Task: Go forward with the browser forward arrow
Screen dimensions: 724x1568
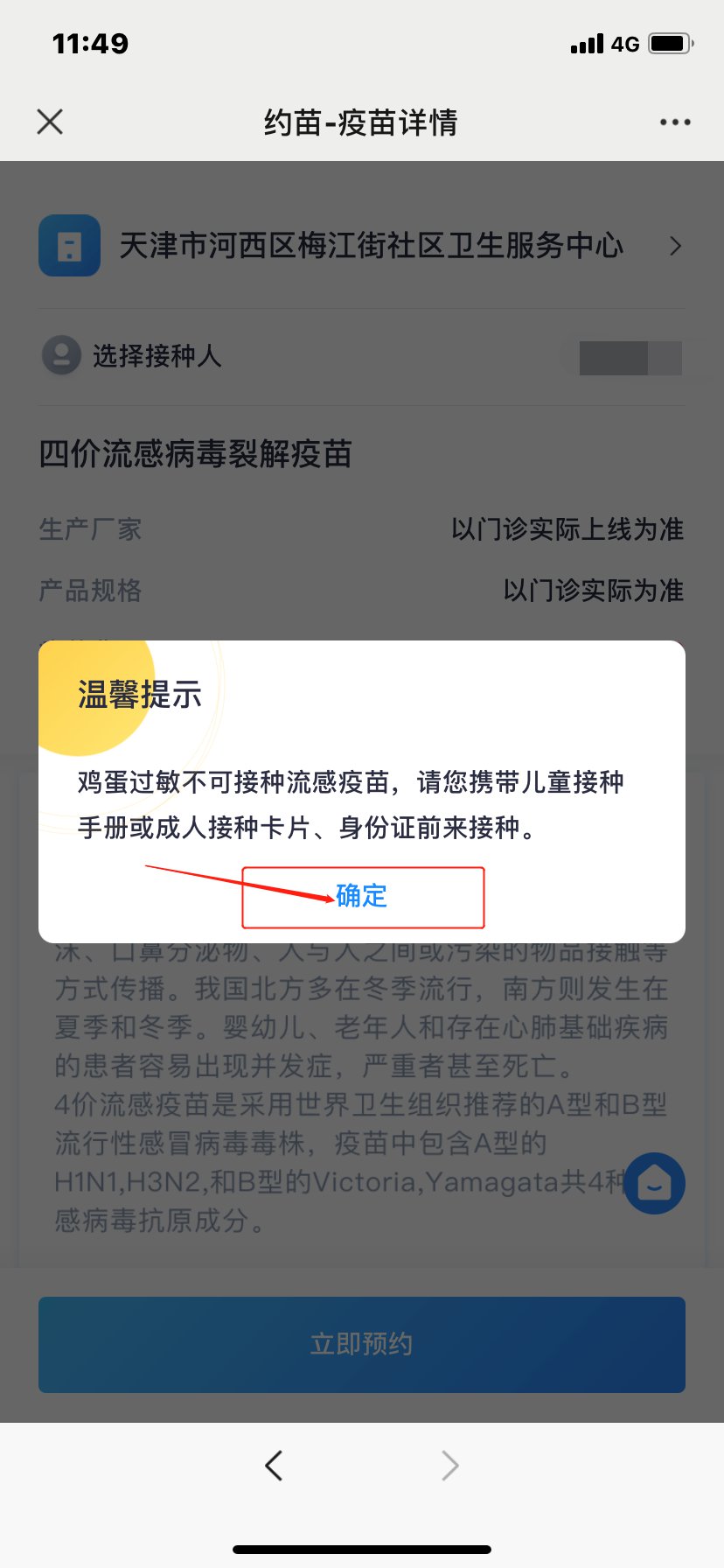Action: tap(449, 1465)
